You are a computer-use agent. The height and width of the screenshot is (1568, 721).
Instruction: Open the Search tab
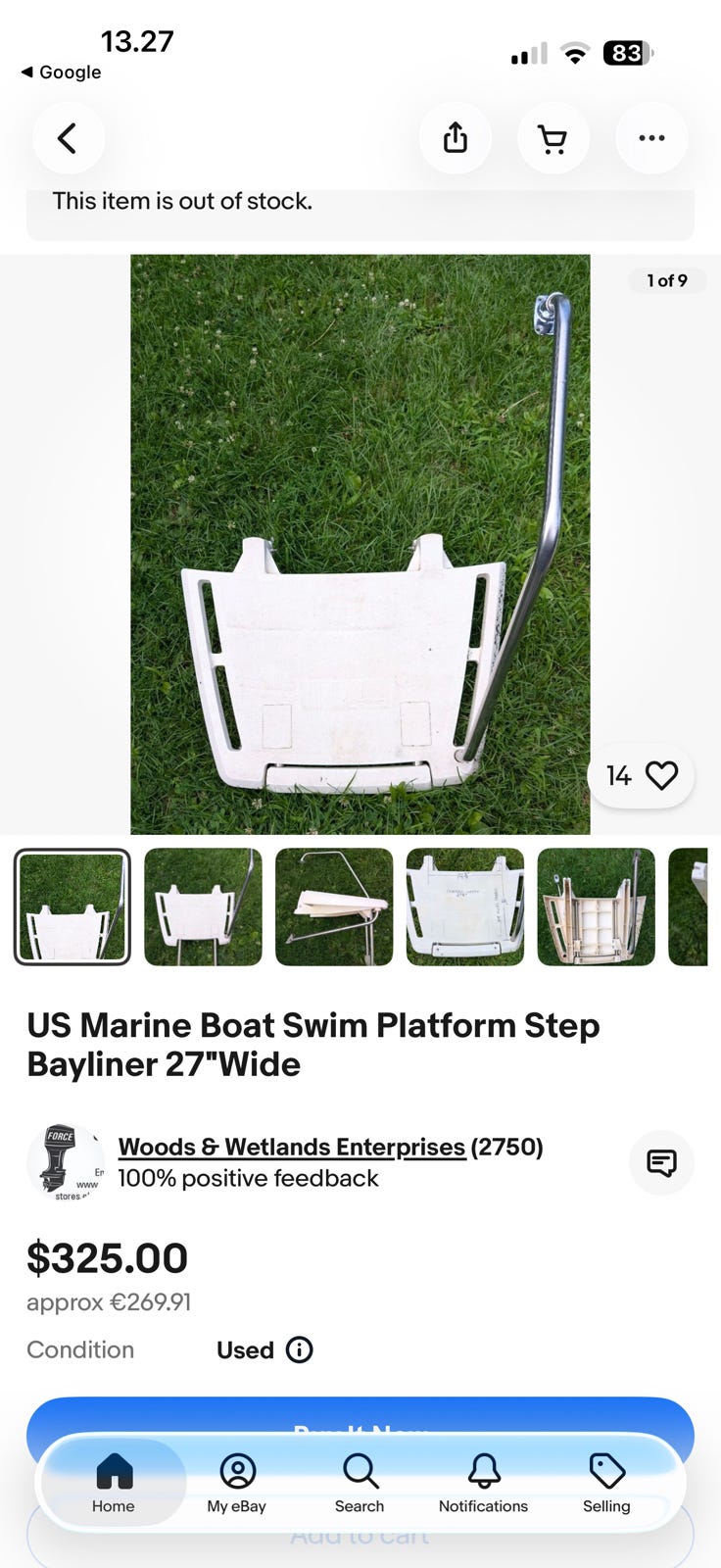(x=360, y=1484)
